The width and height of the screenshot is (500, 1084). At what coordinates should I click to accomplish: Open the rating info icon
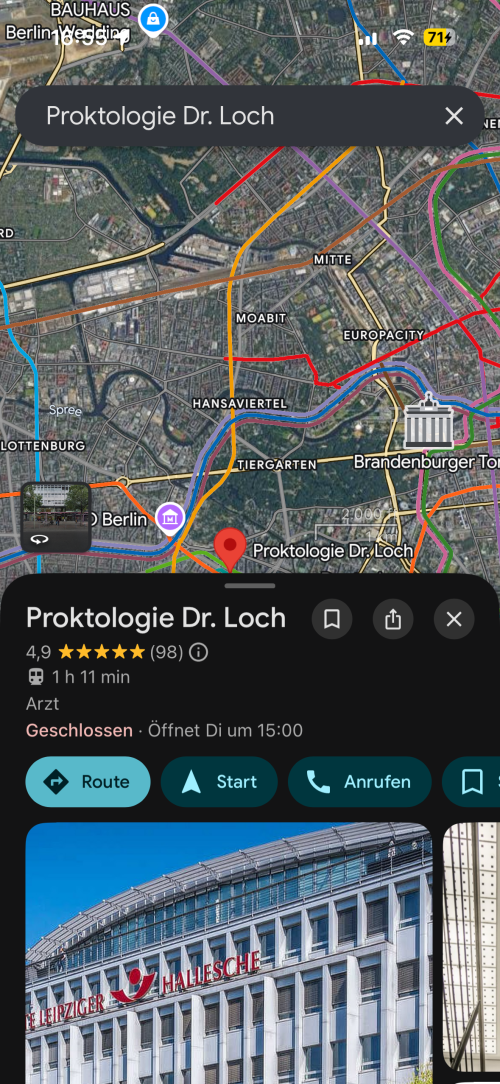pyautogui.click(x=198, y=652)
